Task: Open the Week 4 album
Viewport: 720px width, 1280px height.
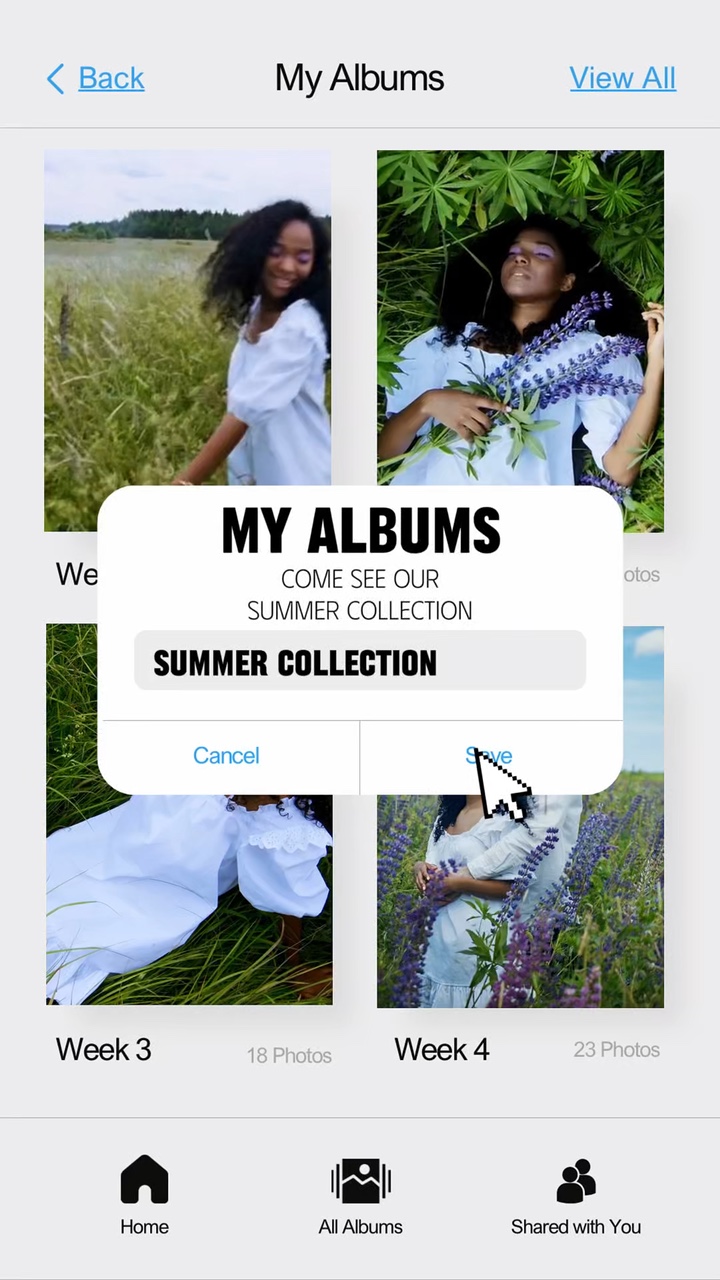Action: click(520, 900)
